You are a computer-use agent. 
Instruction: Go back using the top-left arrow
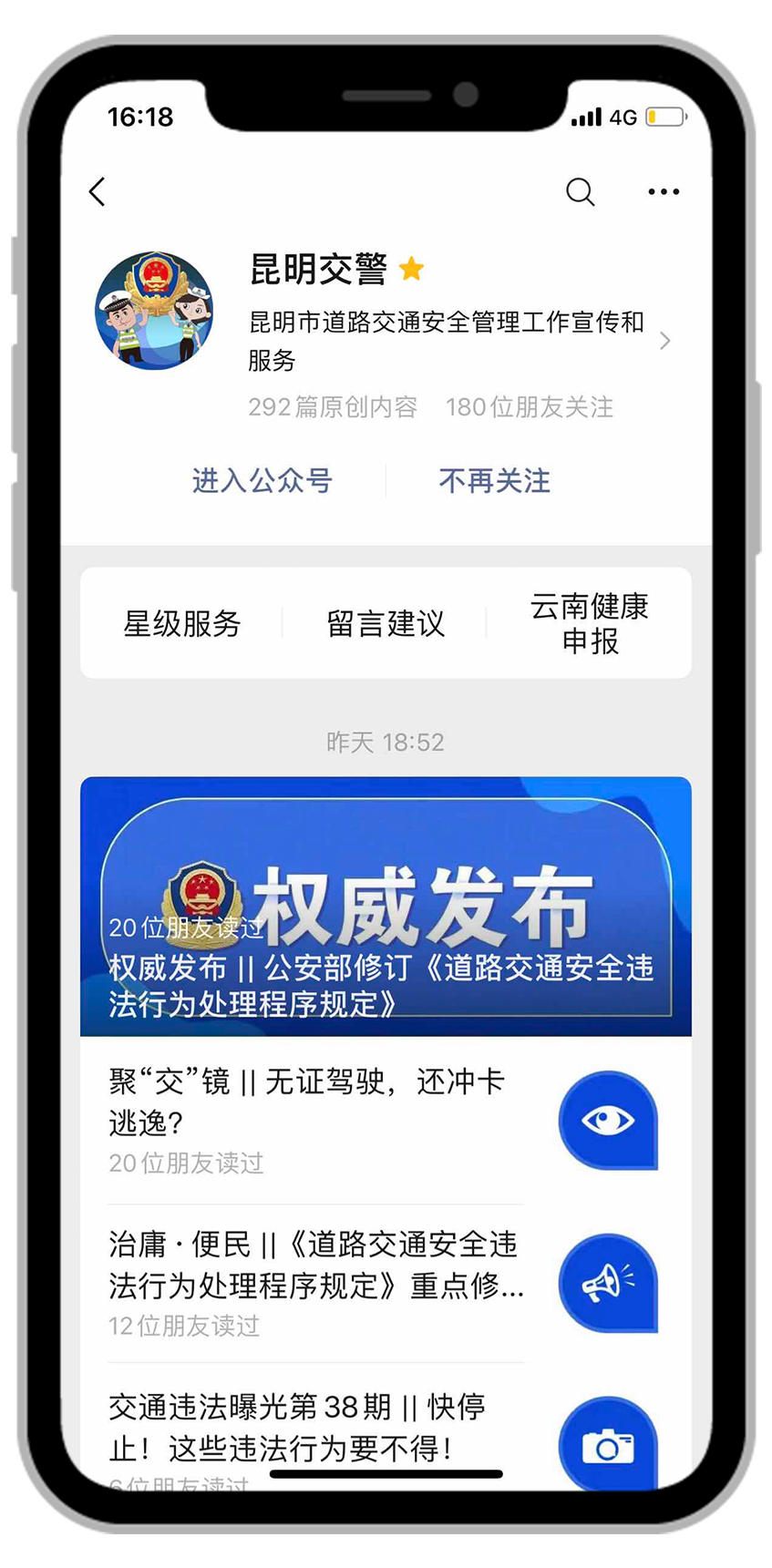pos(98,192)
